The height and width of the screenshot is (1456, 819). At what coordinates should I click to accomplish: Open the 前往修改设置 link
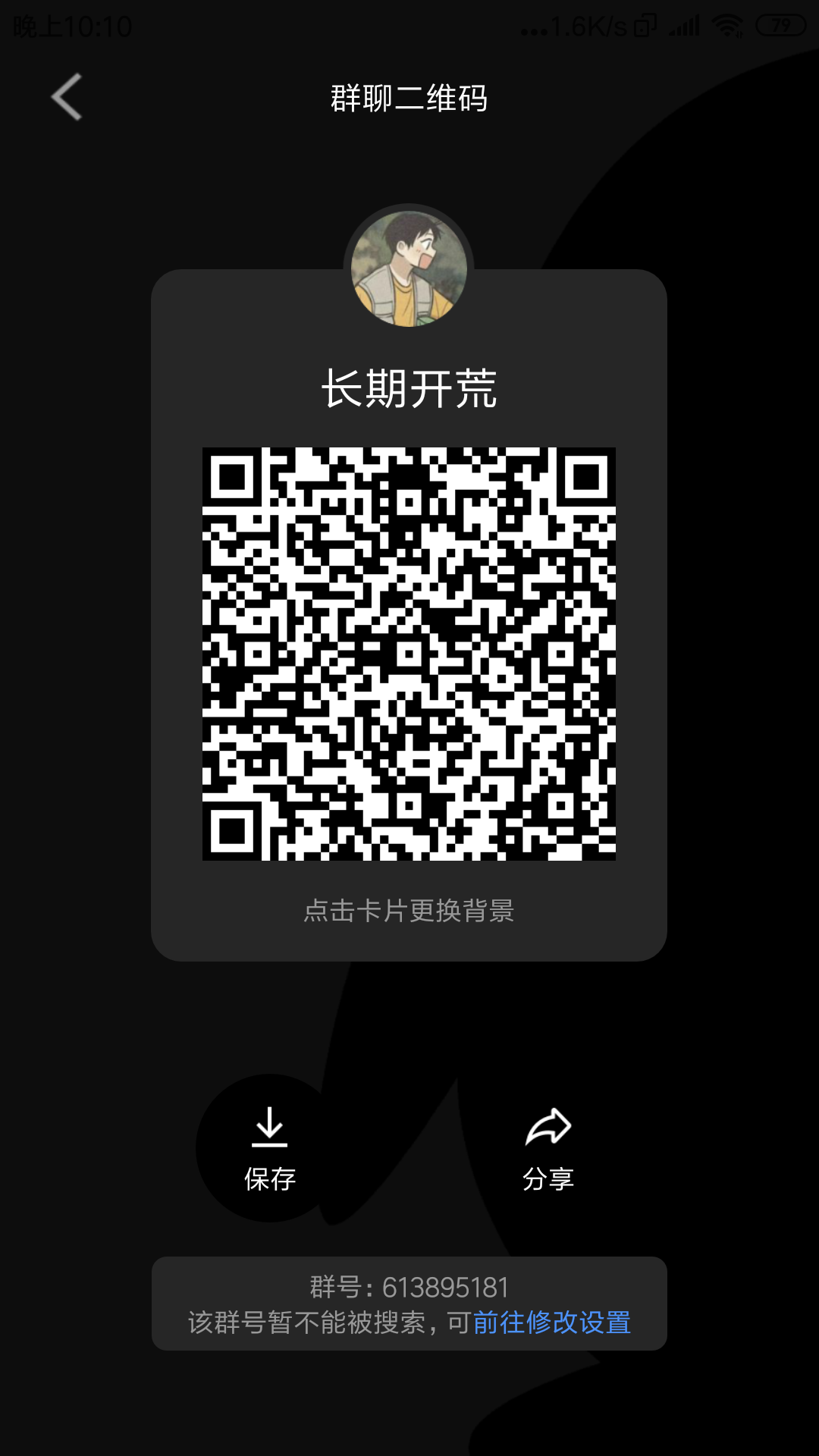click(551, 1323)
